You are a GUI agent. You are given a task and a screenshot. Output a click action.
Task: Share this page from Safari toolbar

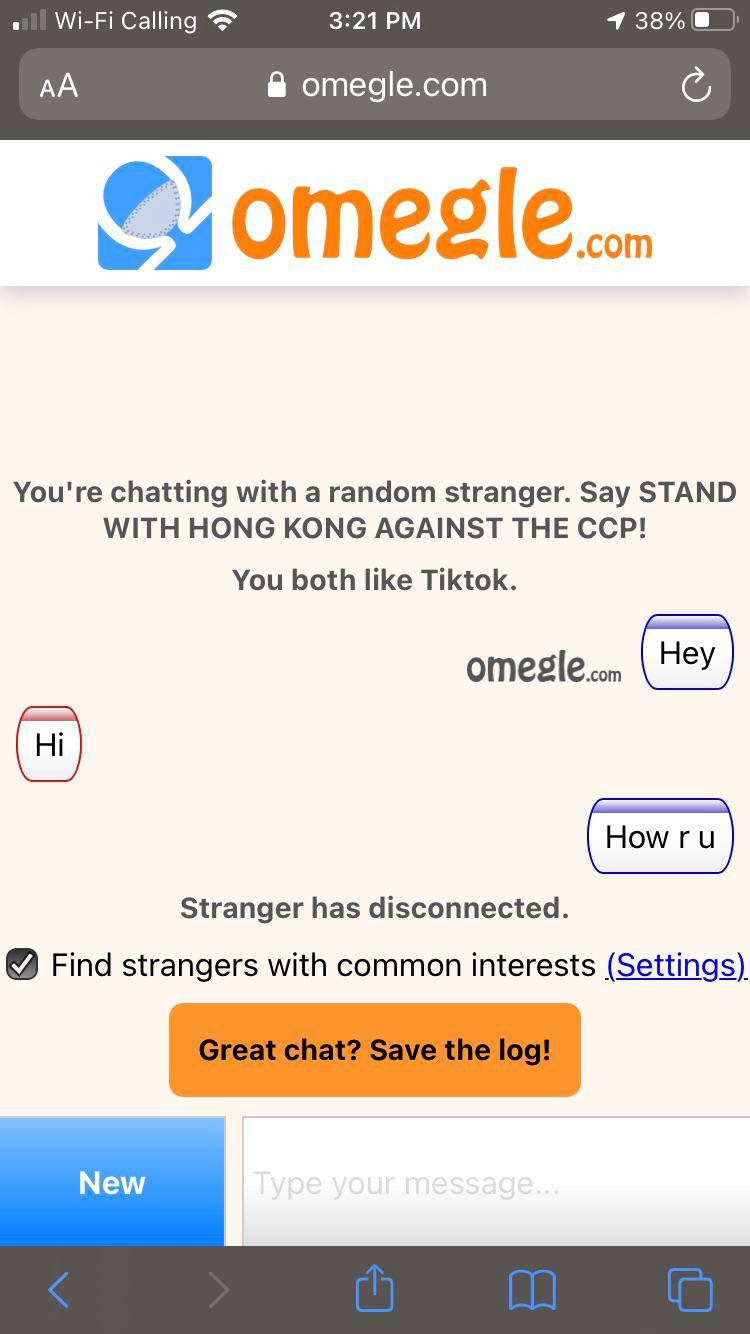click(375, 1290)
